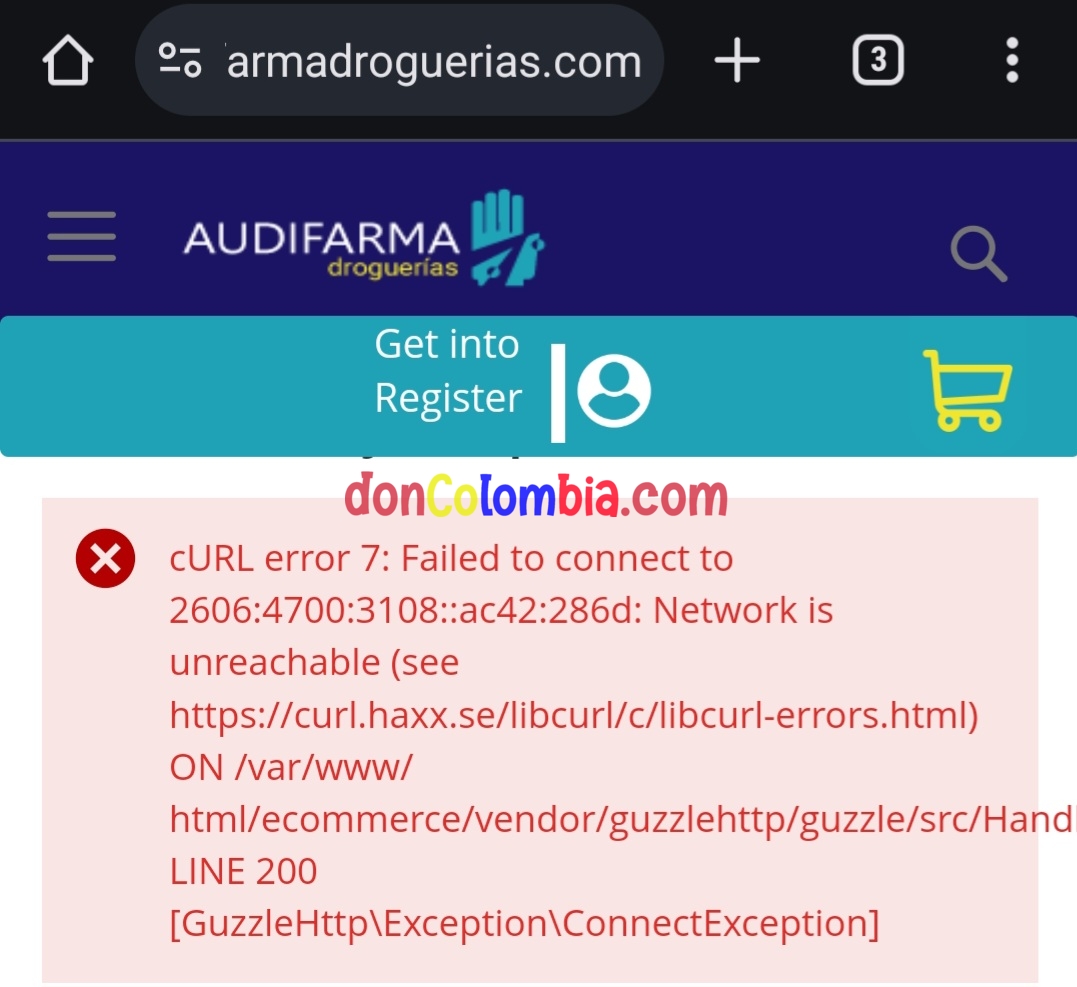Image resolution: width=1077 pixels, height=987 pixels.
Task: Open the browser overflow menu
Action: pos(1012,62)
